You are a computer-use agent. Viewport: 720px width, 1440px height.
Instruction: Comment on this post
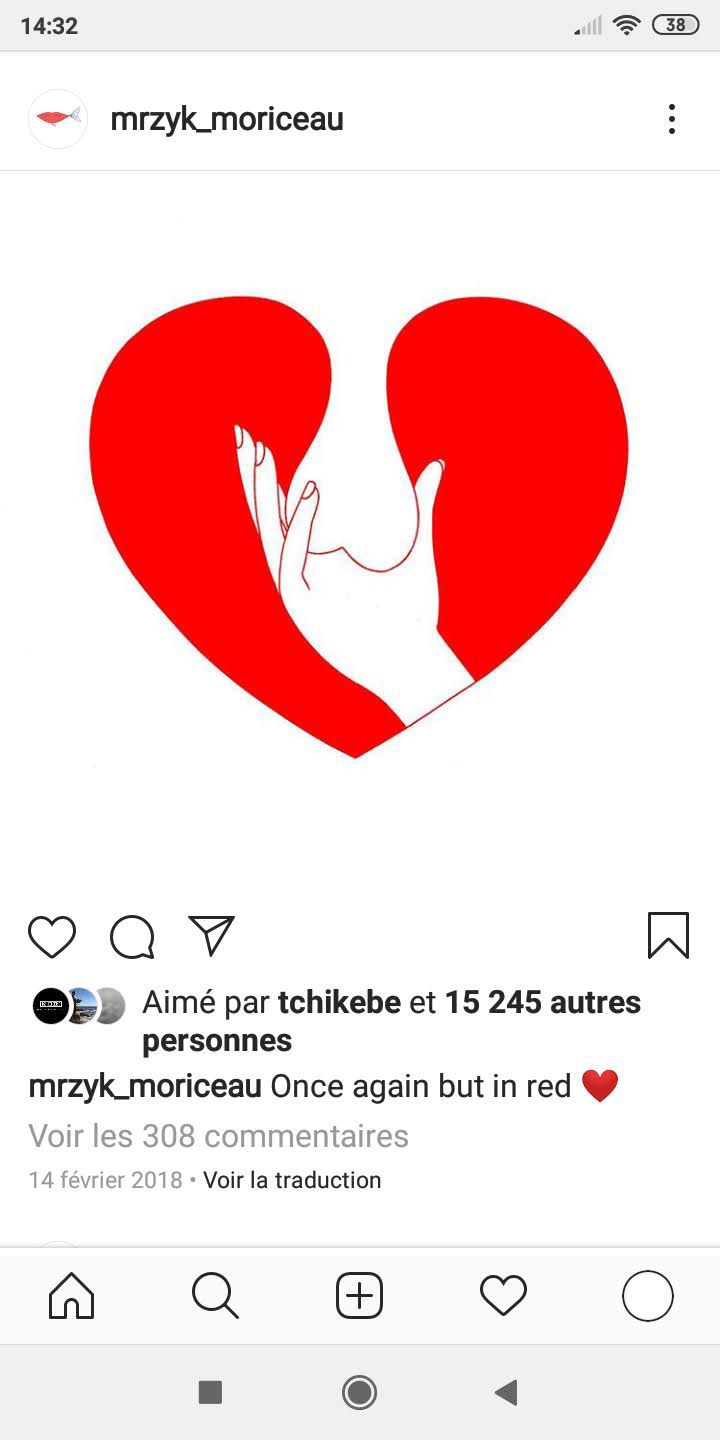(132, 936)
